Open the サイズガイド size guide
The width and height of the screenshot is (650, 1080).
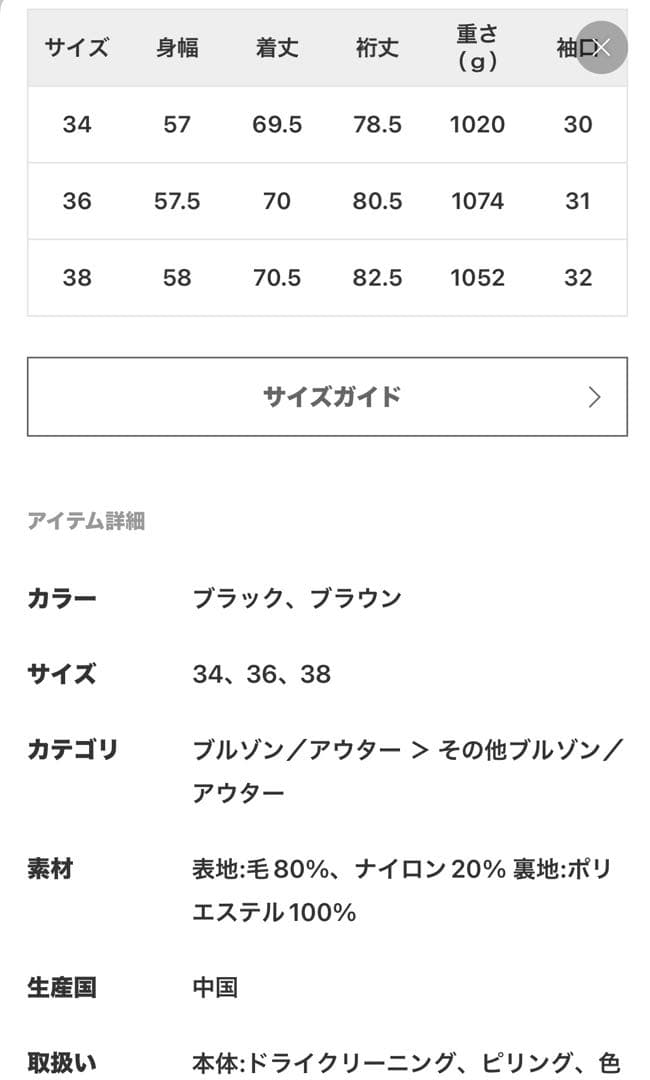327,397
